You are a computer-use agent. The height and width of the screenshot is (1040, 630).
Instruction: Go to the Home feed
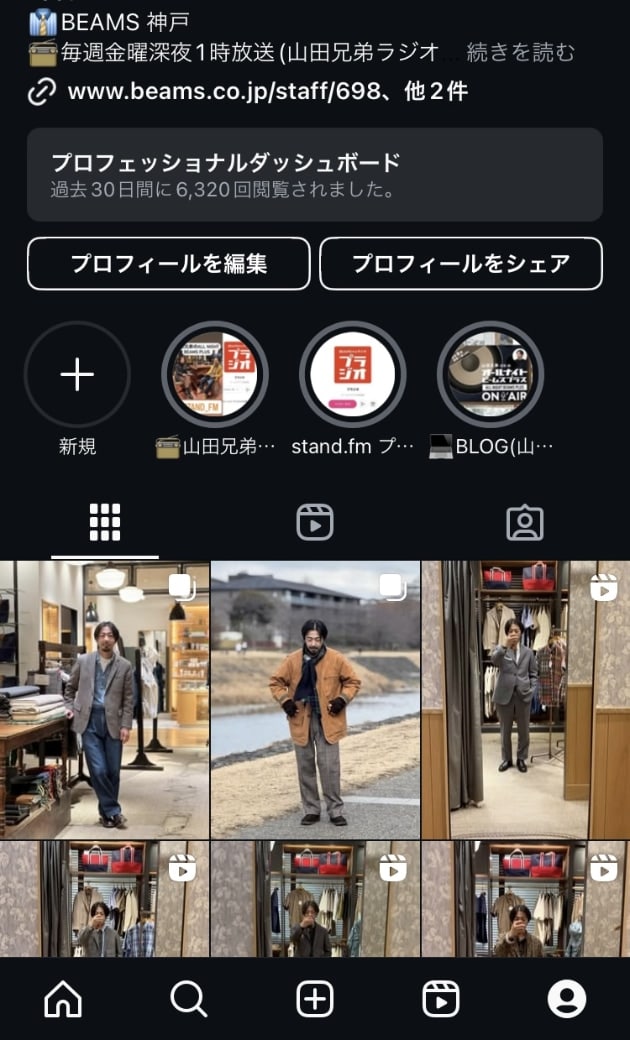click(x=63, y=998)
